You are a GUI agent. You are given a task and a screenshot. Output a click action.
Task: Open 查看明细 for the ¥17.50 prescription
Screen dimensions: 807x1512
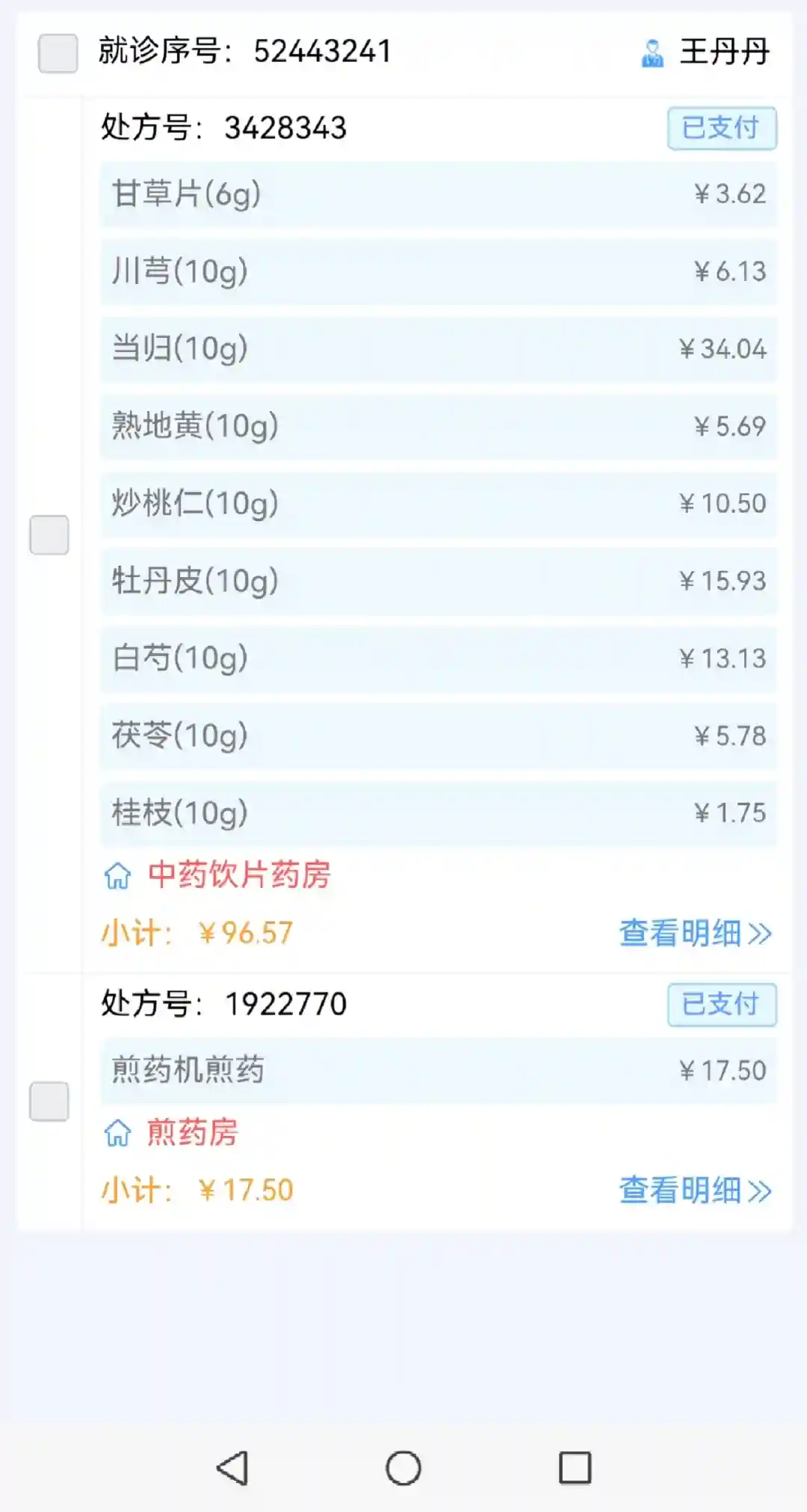[x=695, y=1190]
